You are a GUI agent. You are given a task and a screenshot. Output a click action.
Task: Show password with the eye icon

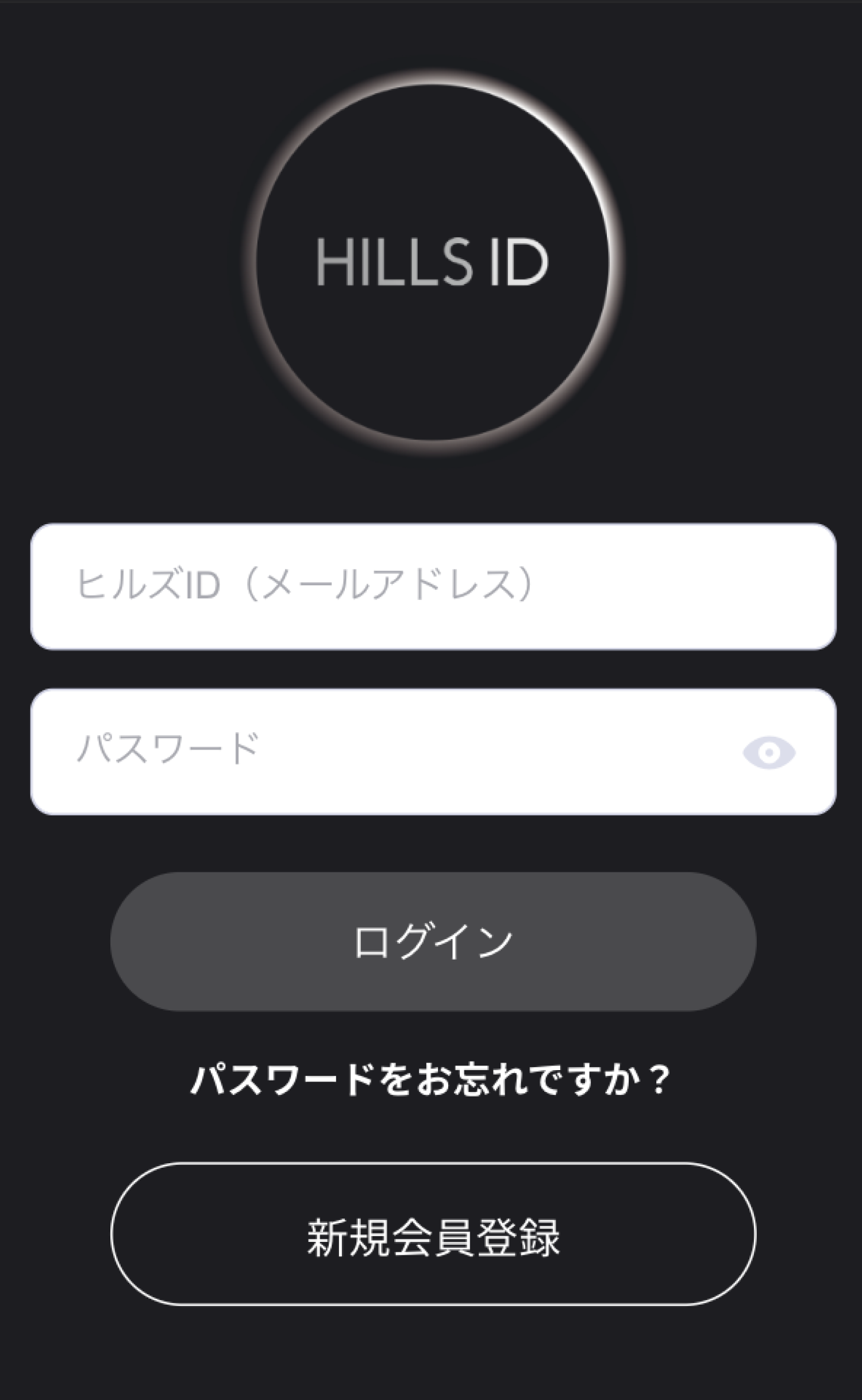768,752
